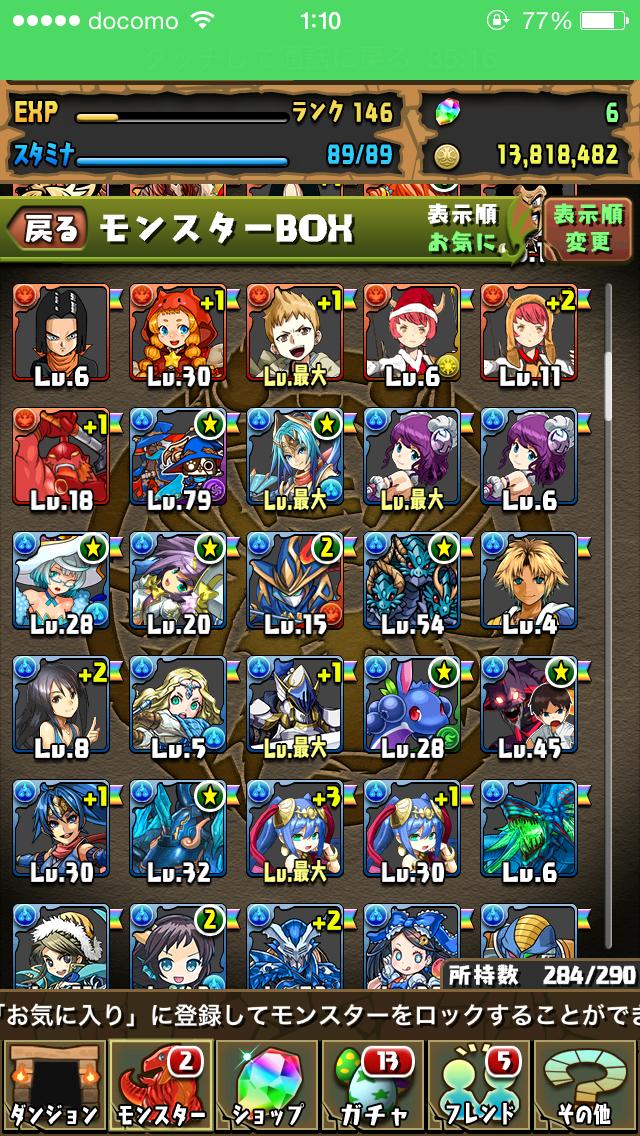Change sort order with 表示順変更
The height and width of the screenshot is (1136, 640).
pos(588,229)
